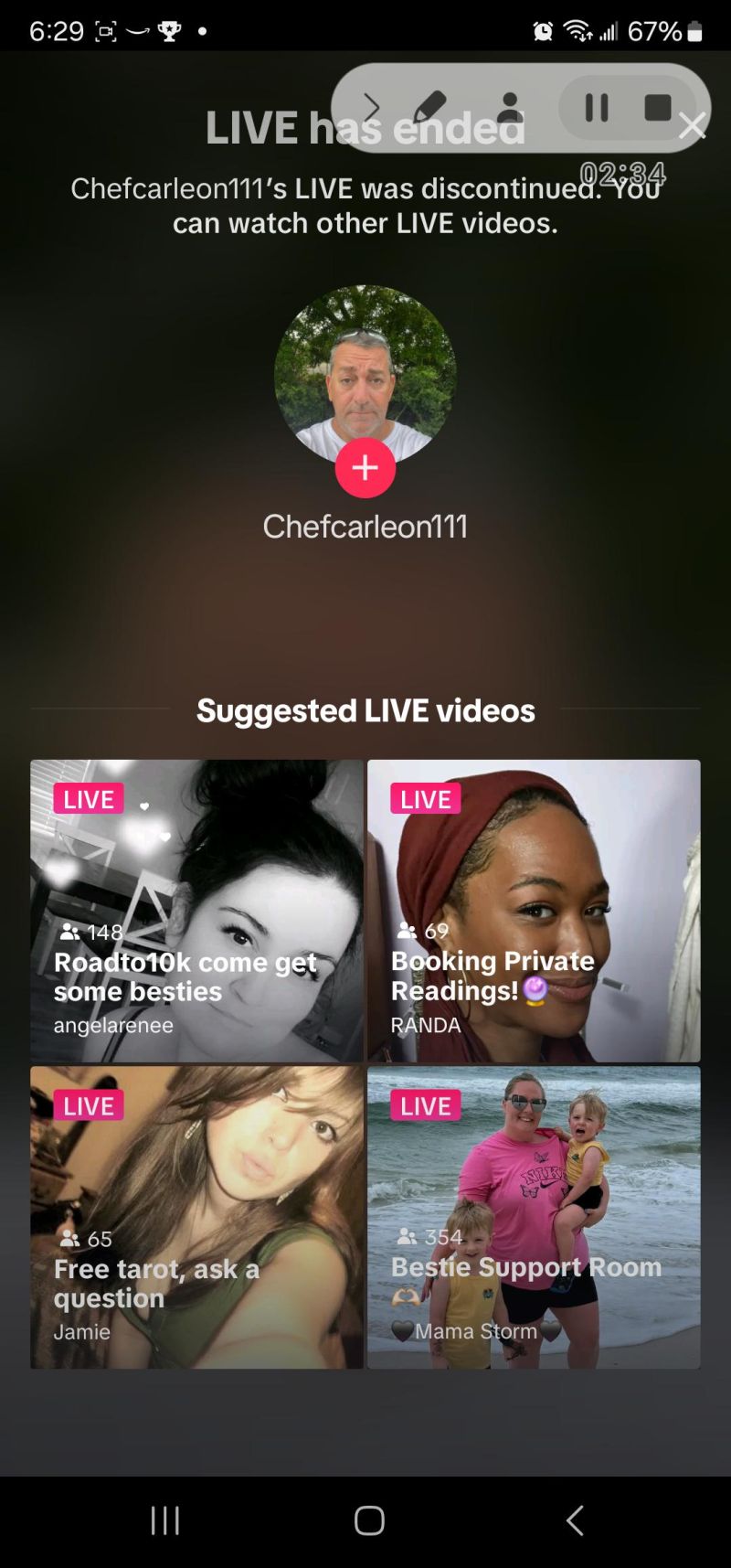Screen dimensions: 731x1568
Task: Follow Chefcarleon111 with the plus button
Action: point(365,468)
